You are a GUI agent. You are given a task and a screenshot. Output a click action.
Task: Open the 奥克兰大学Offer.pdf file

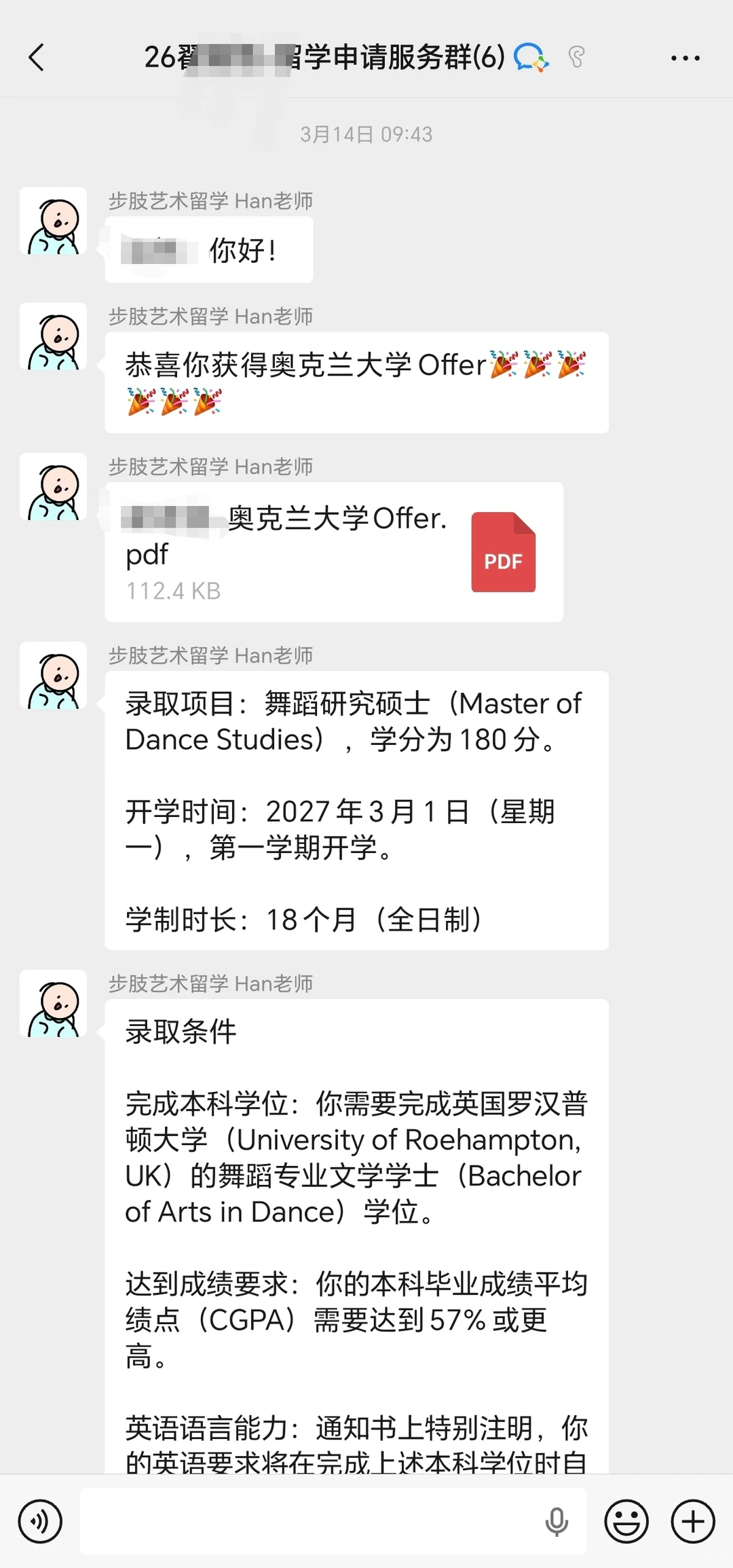tap(334, 552)
